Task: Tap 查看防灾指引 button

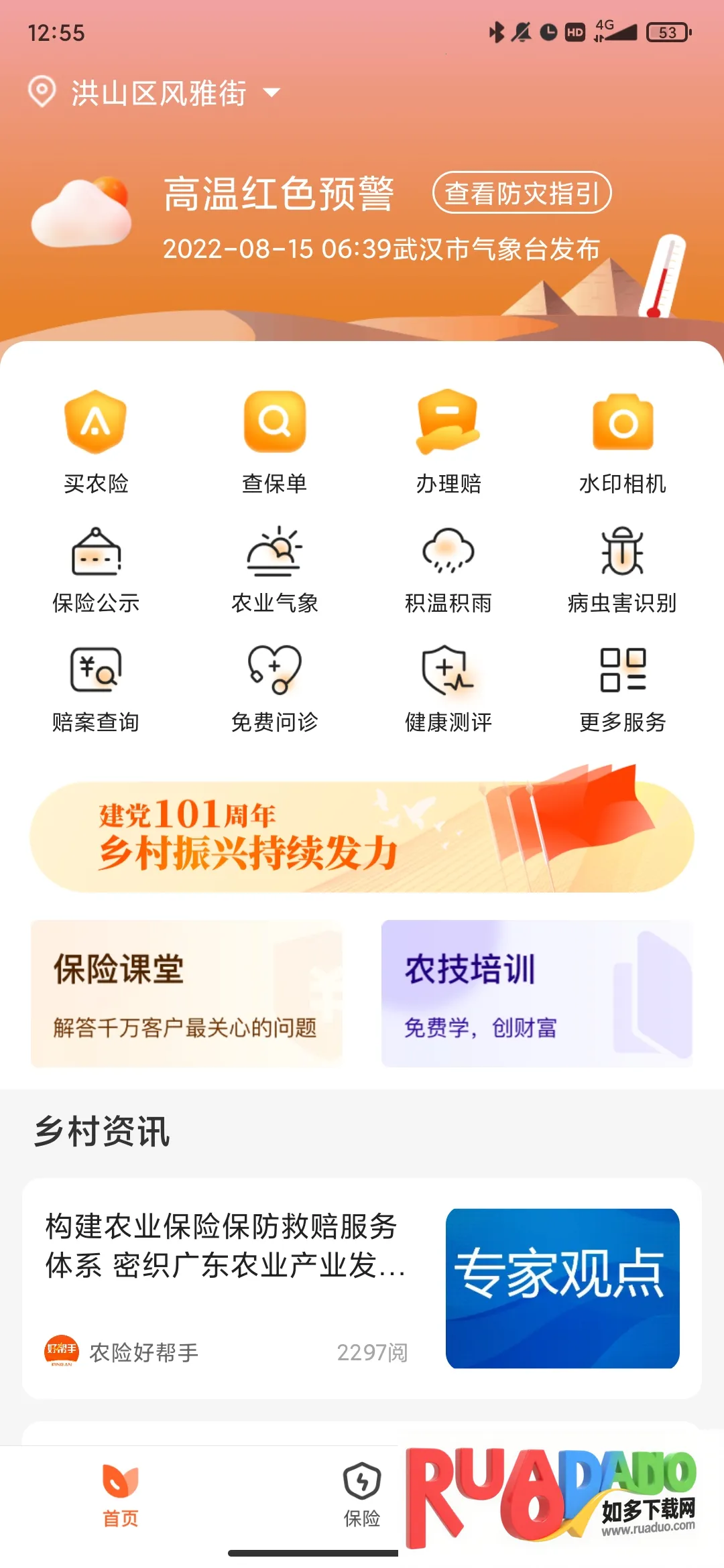Action: pyautogui.click(x=522, y=193)
